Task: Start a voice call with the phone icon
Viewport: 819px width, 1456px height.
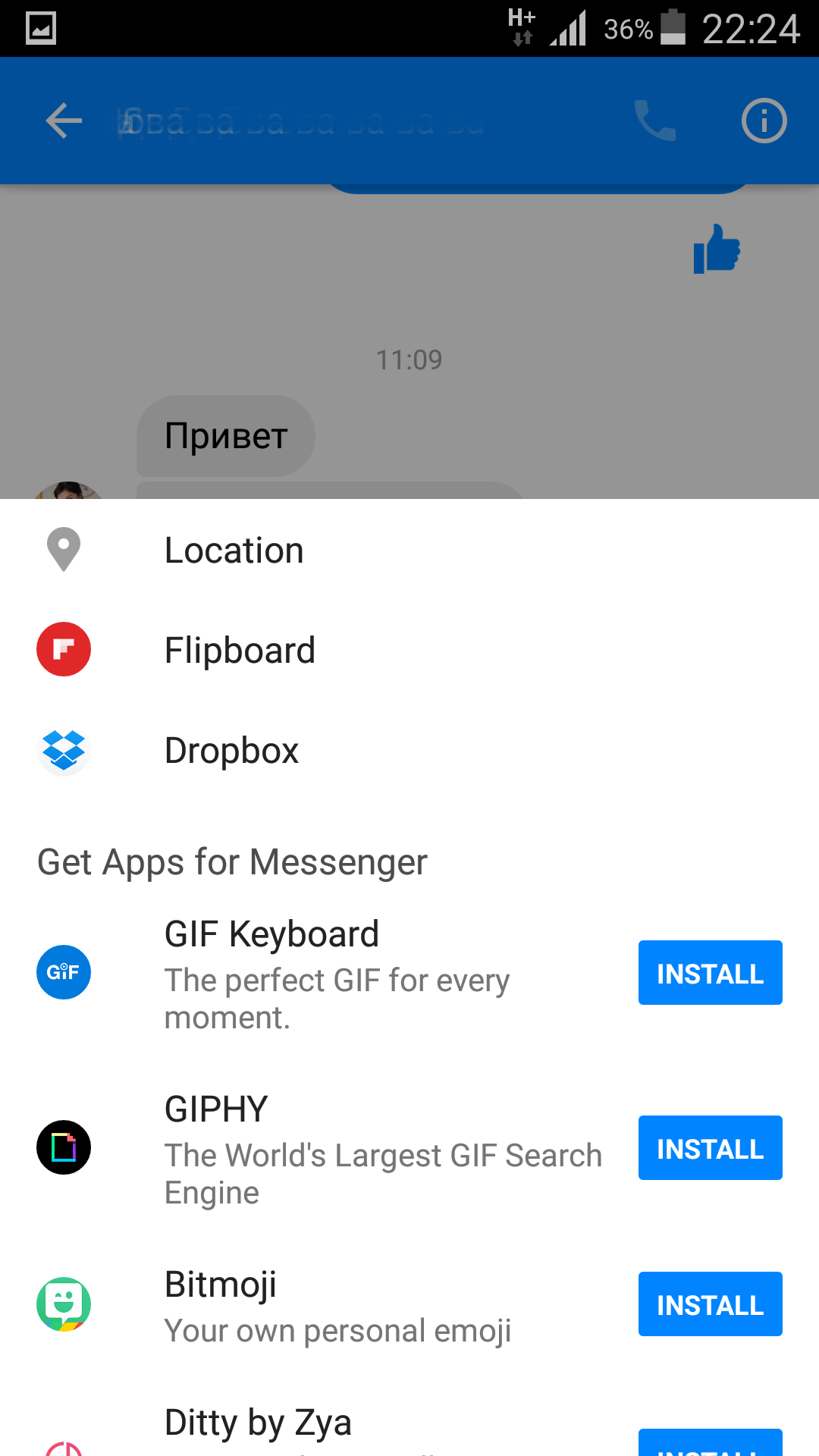Action: 655,121
